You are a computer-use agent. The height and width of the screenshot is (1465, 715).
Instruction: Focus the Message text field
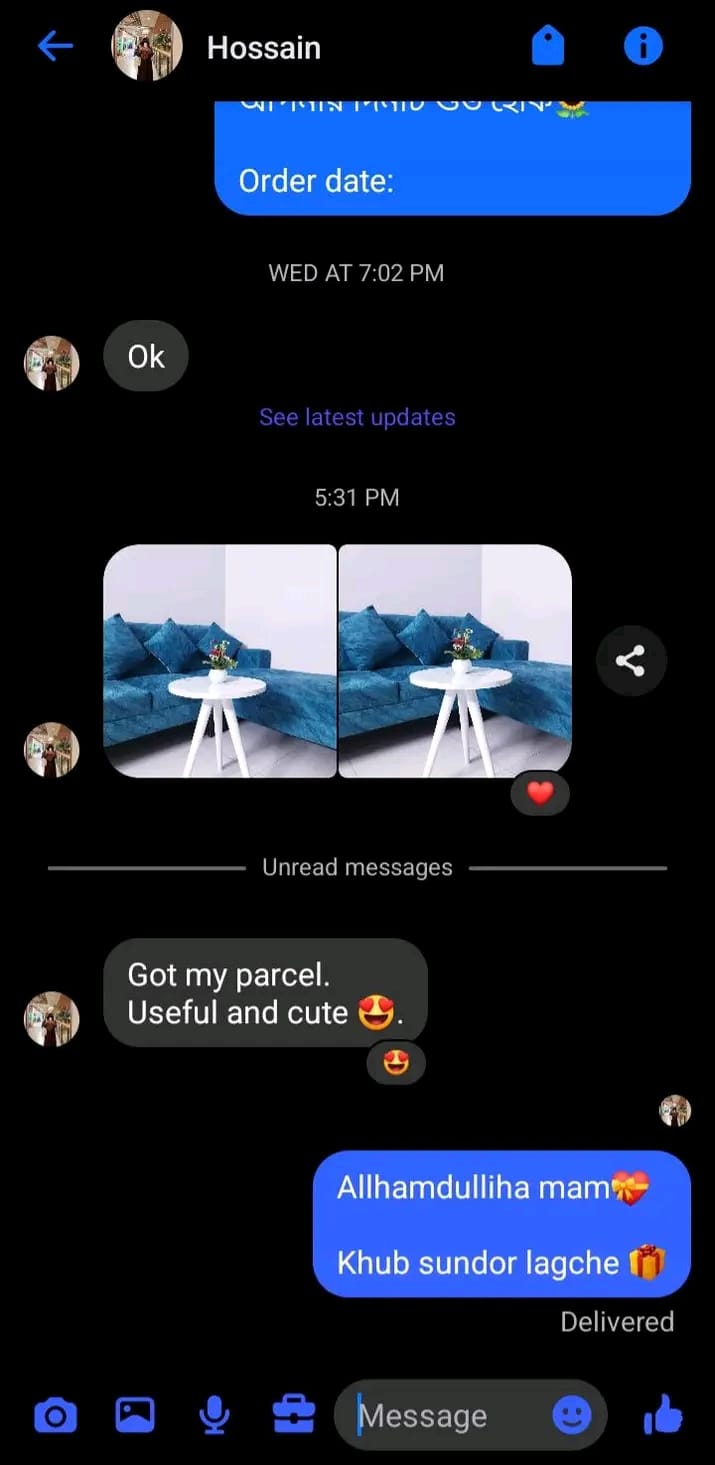click(x=450, y=1415)
